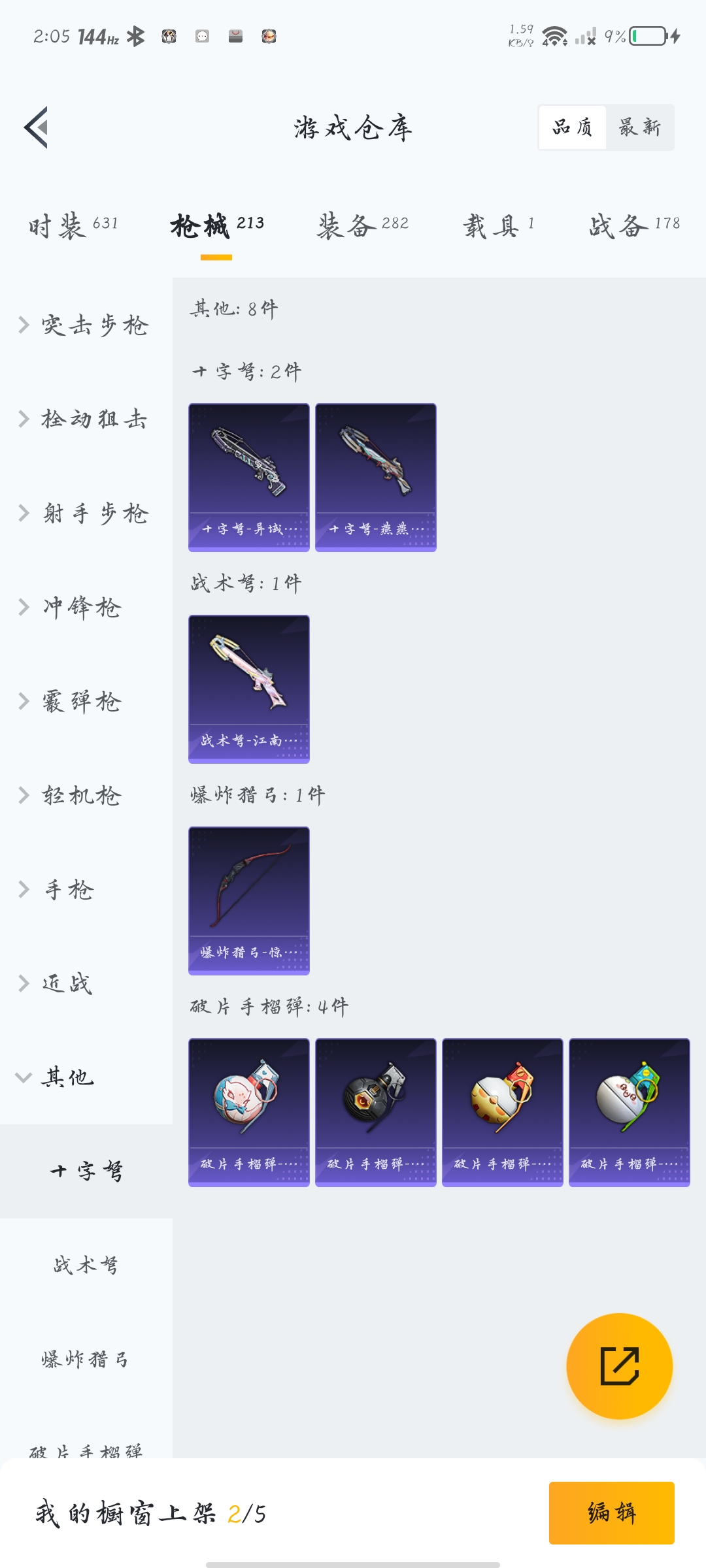The height and width of the screenshot is (1568, 706).
Task: Open the 十字弩-异域 item card
Action: tap(249, 477)
